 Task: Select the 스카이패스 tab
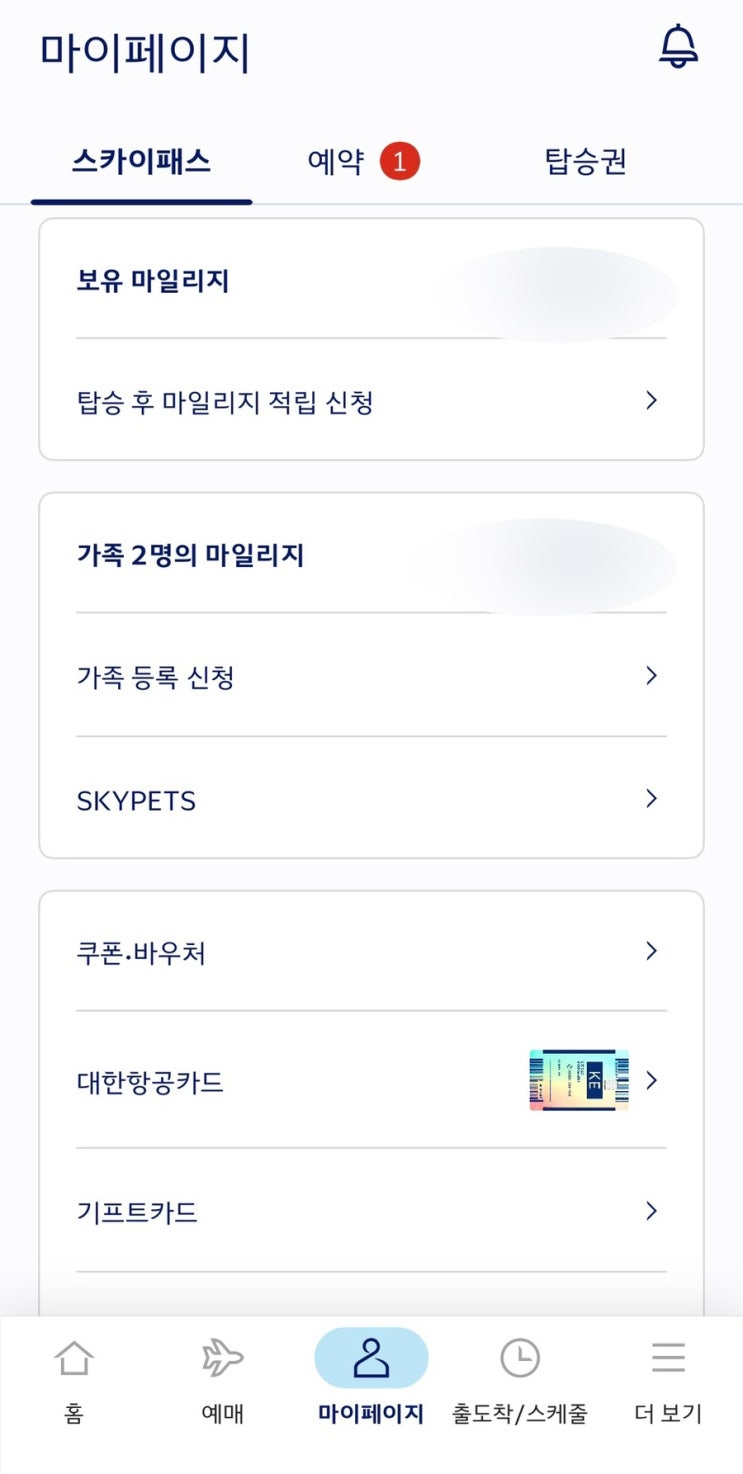pos(141,161)
